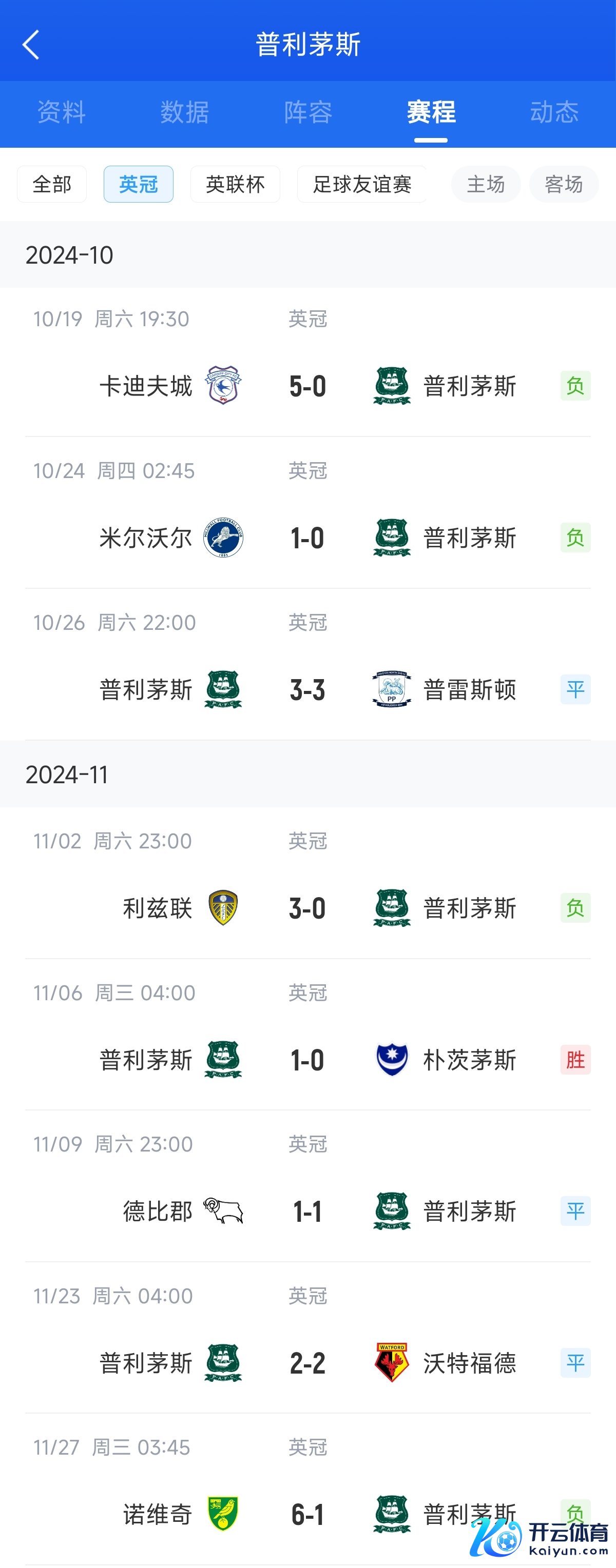Show only 客场 matches

pyautogui.click(x=564, y=184)
